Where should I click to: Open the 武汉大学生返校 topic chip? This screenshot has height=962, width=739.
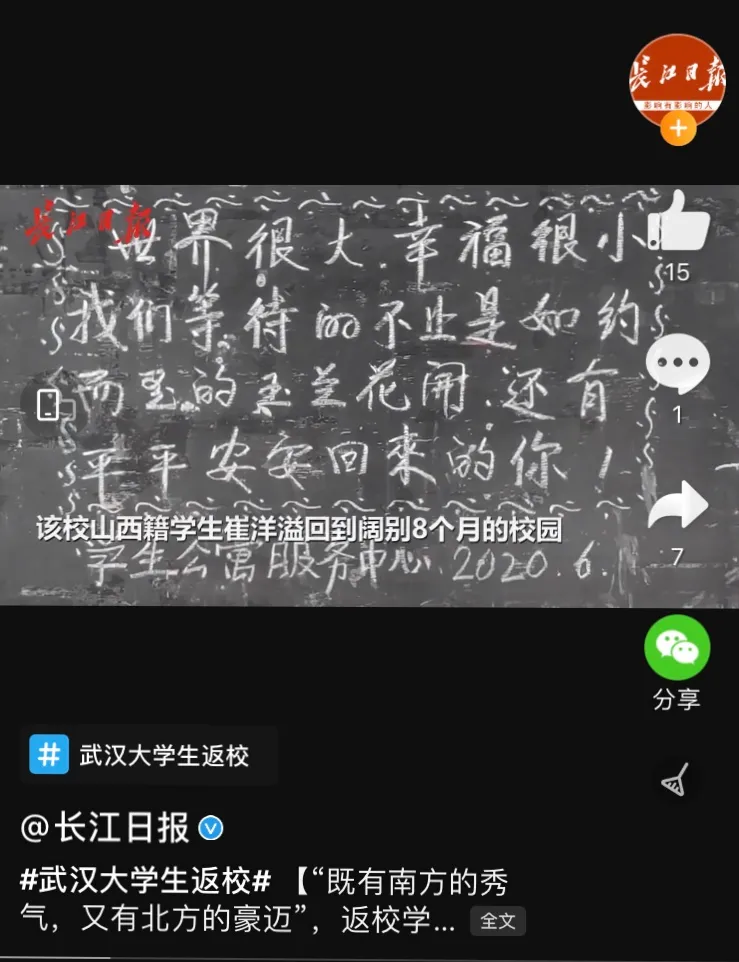click(148, 755)
